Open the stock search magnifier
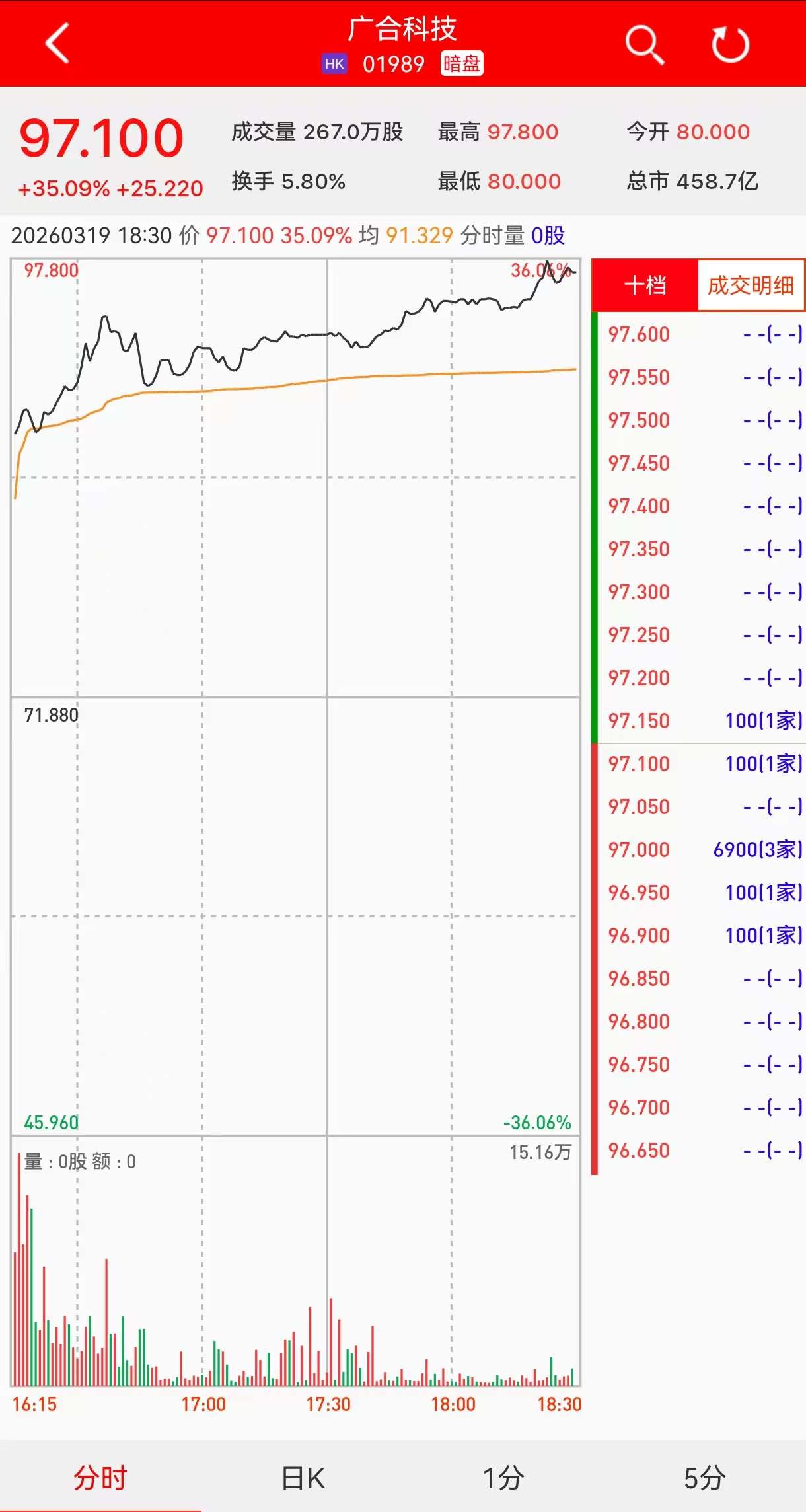The height and width of the screenshot is (1512, 806). (644, 45)
